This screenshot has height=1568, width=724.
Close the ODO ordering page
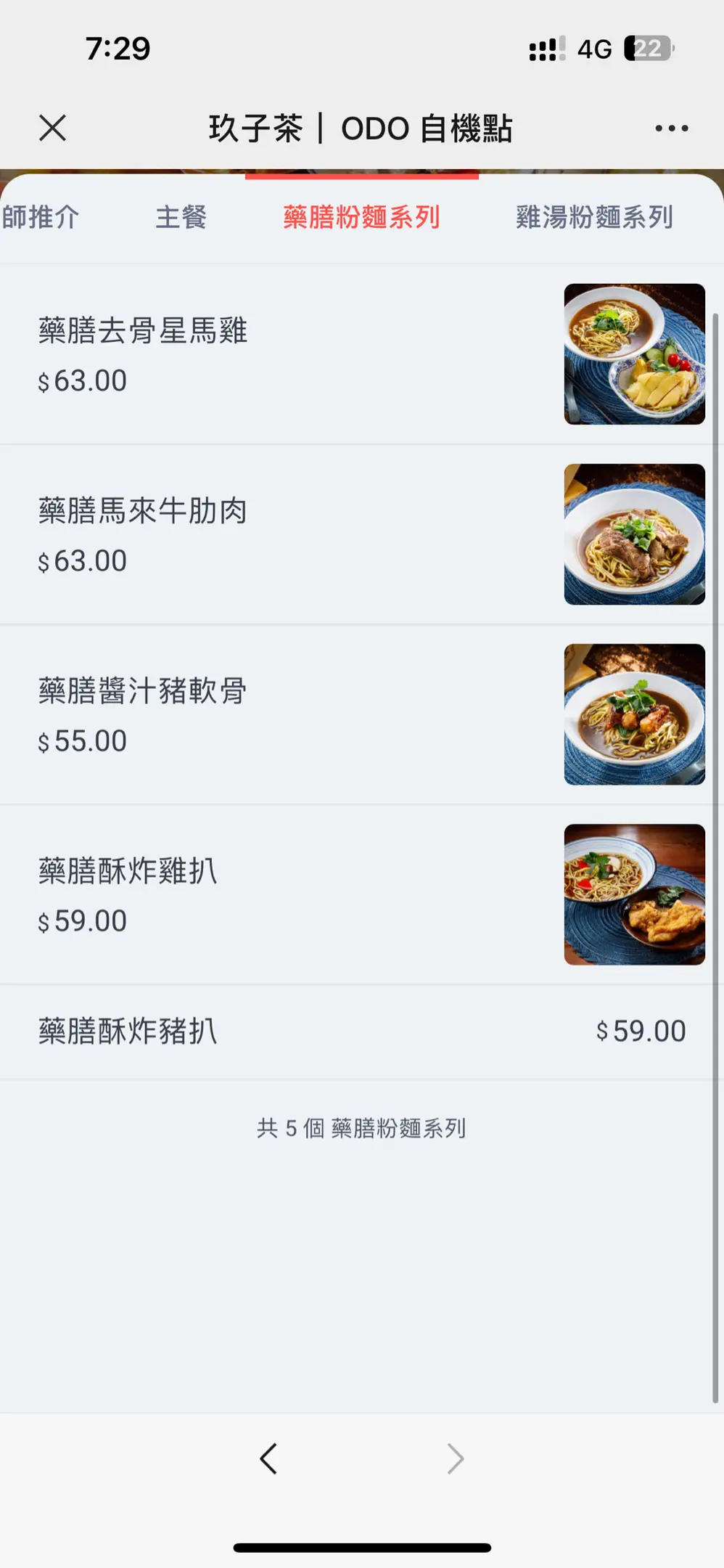pyautogui.click(x=52, y=128)
